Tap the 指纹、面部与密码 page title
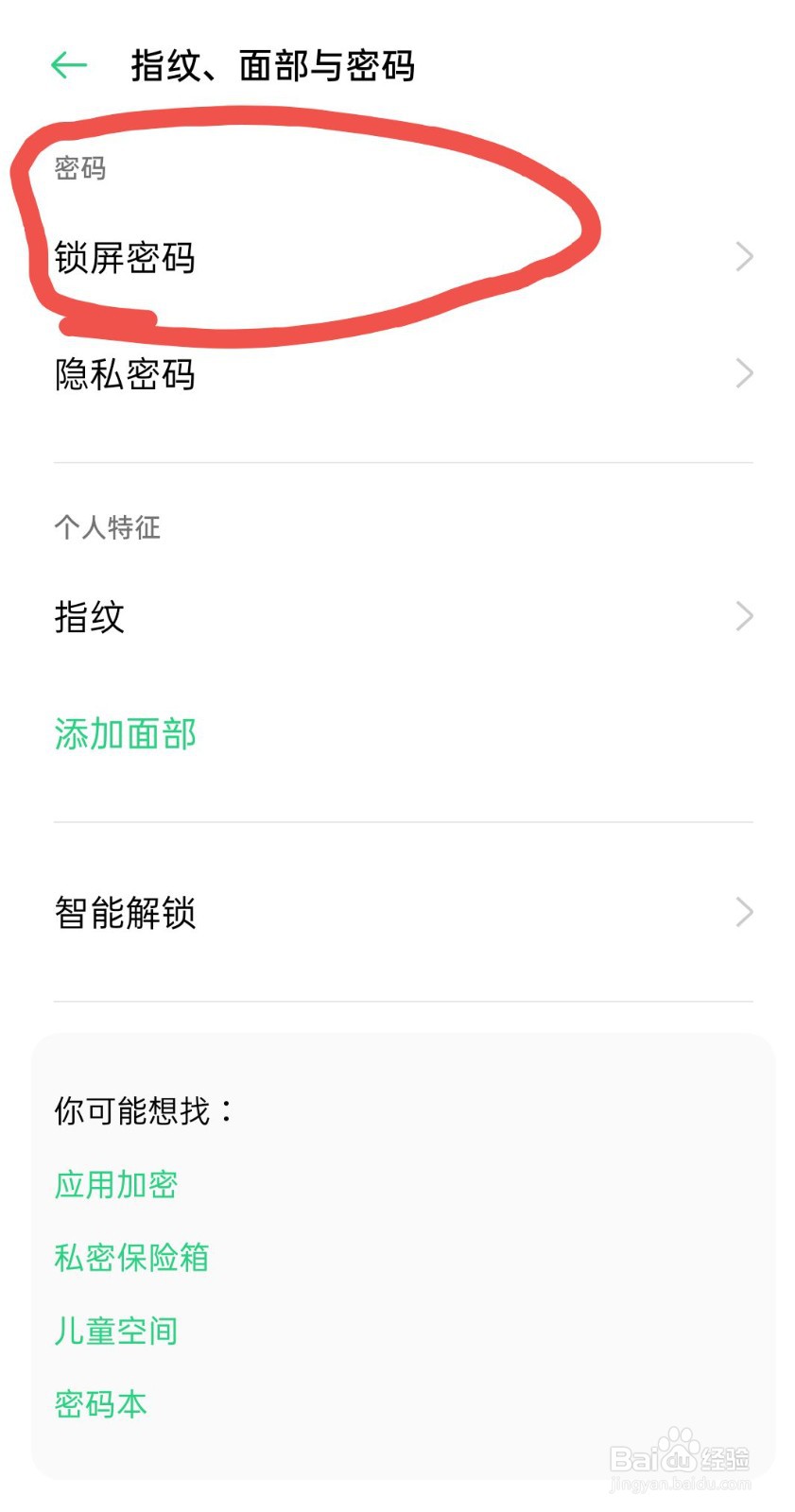Image resolution: width=795 pixels, height=1512 pixels. 273,66
